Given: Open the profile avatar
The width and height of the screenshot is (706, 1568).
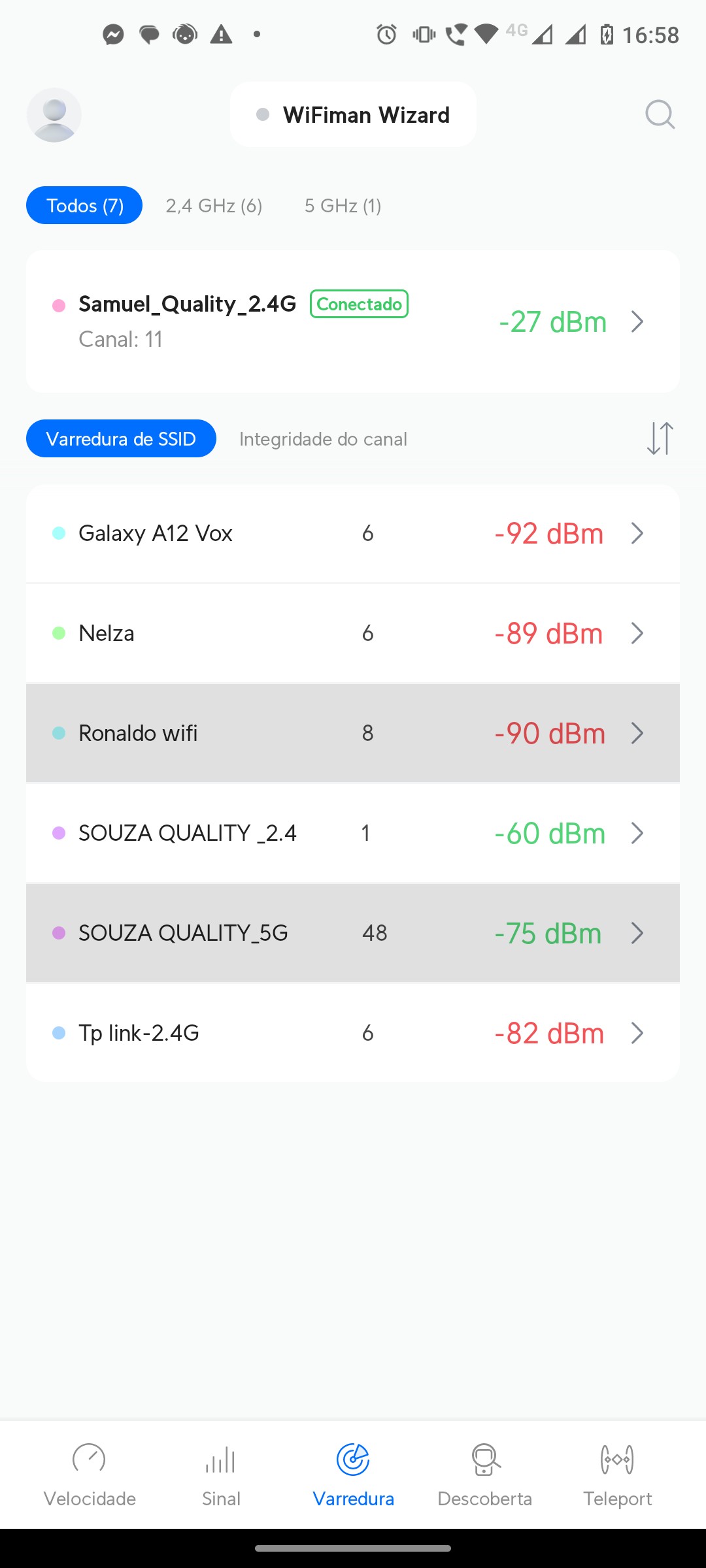Looking at the screenshot, I should tap(54, 115).
